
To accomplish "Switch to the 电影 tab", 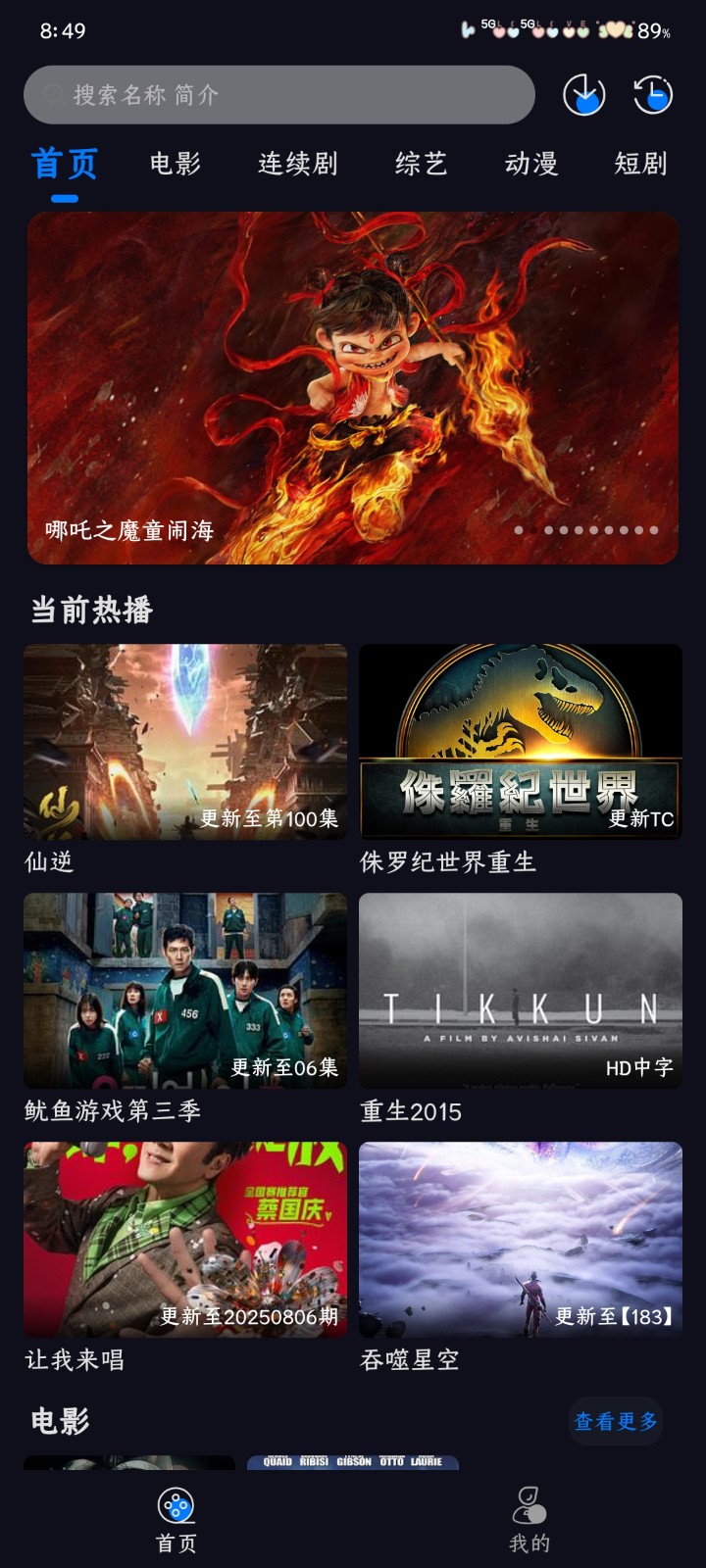I will click(x=175, y=164).
